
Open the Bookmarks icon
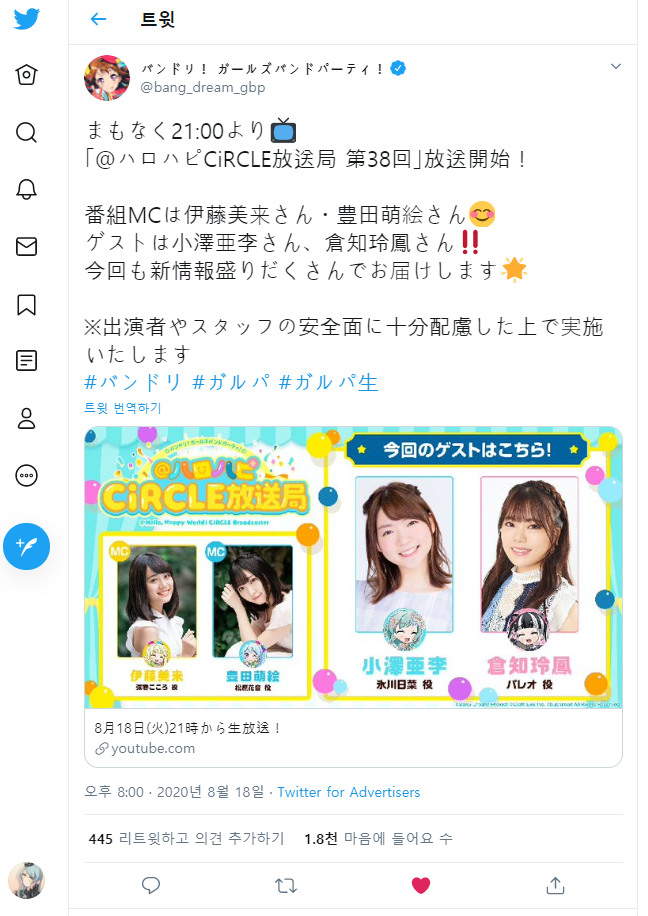coord(27,304)
